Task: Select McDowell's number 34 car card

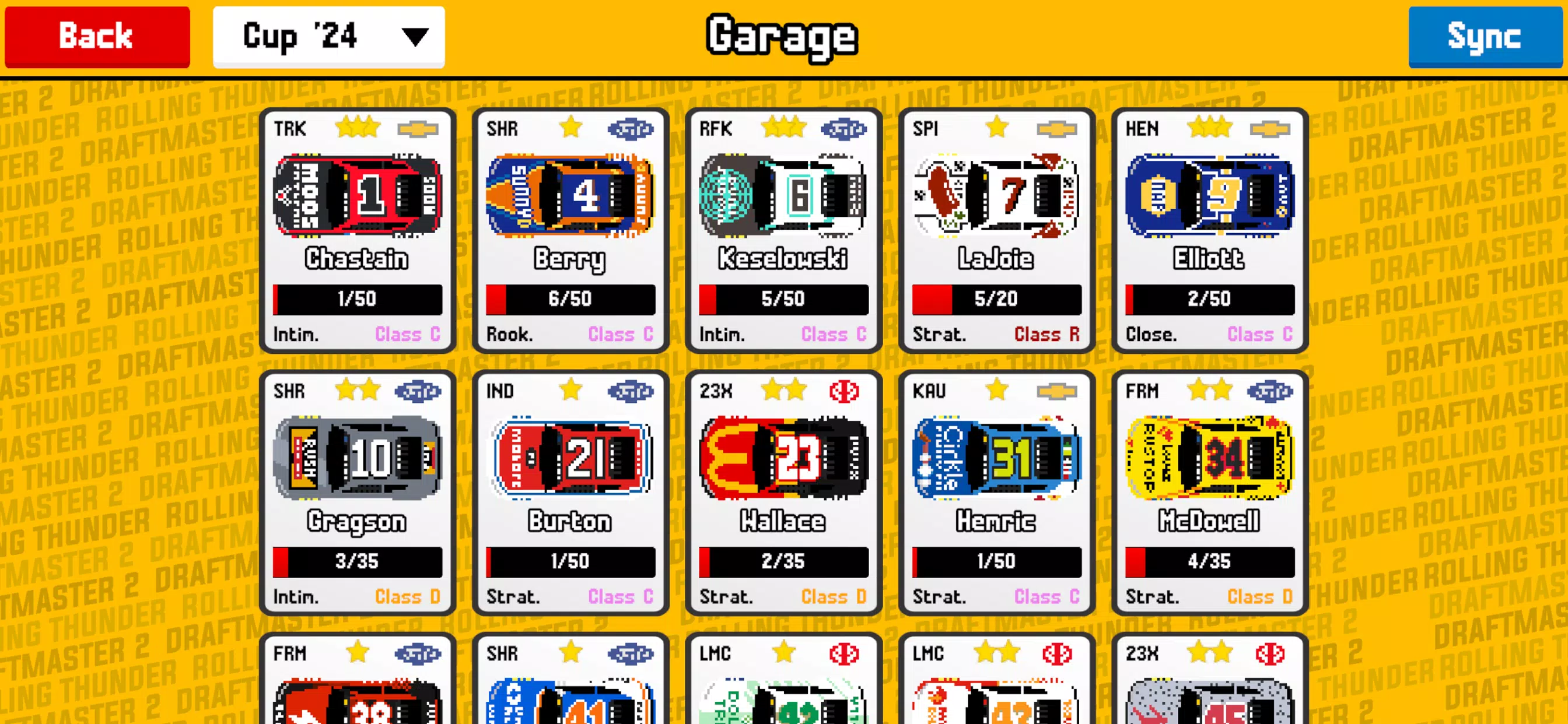Action: pos(1209,493)
